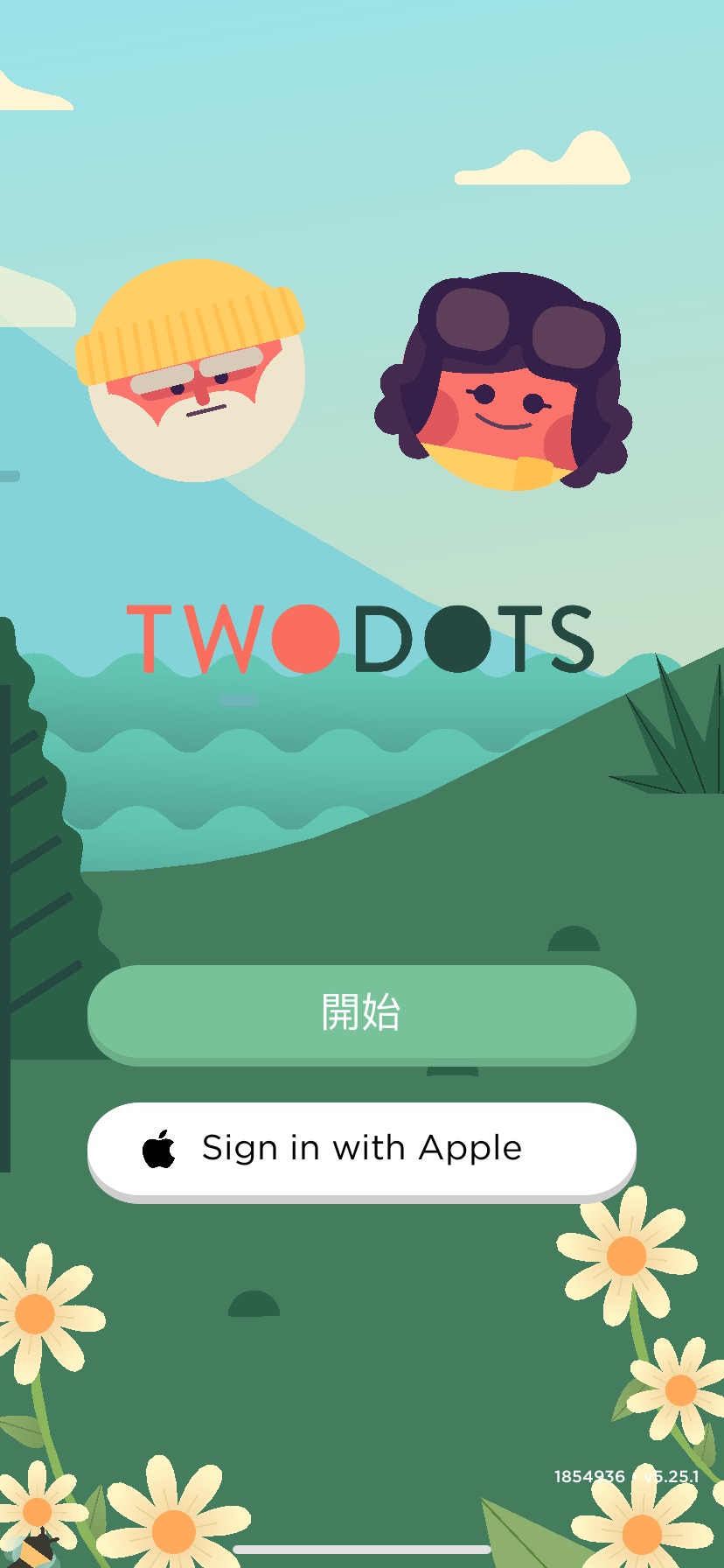Screen dimensions: 724x1568
Task: Tap the green 開始 start button
Action: 361,1012
